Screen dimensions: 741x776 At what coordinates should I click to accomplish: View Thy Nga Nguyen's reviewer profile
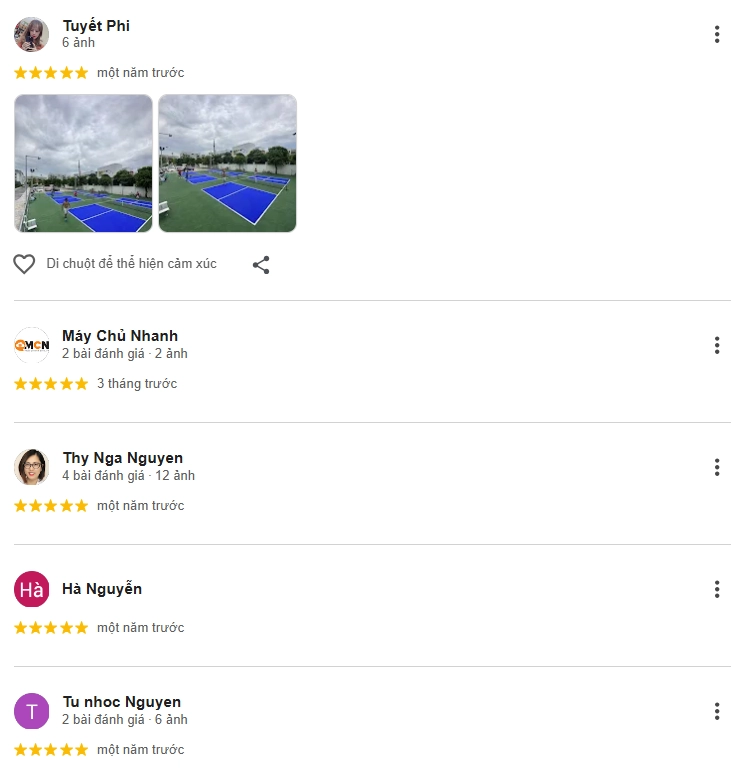coord(123,458)
